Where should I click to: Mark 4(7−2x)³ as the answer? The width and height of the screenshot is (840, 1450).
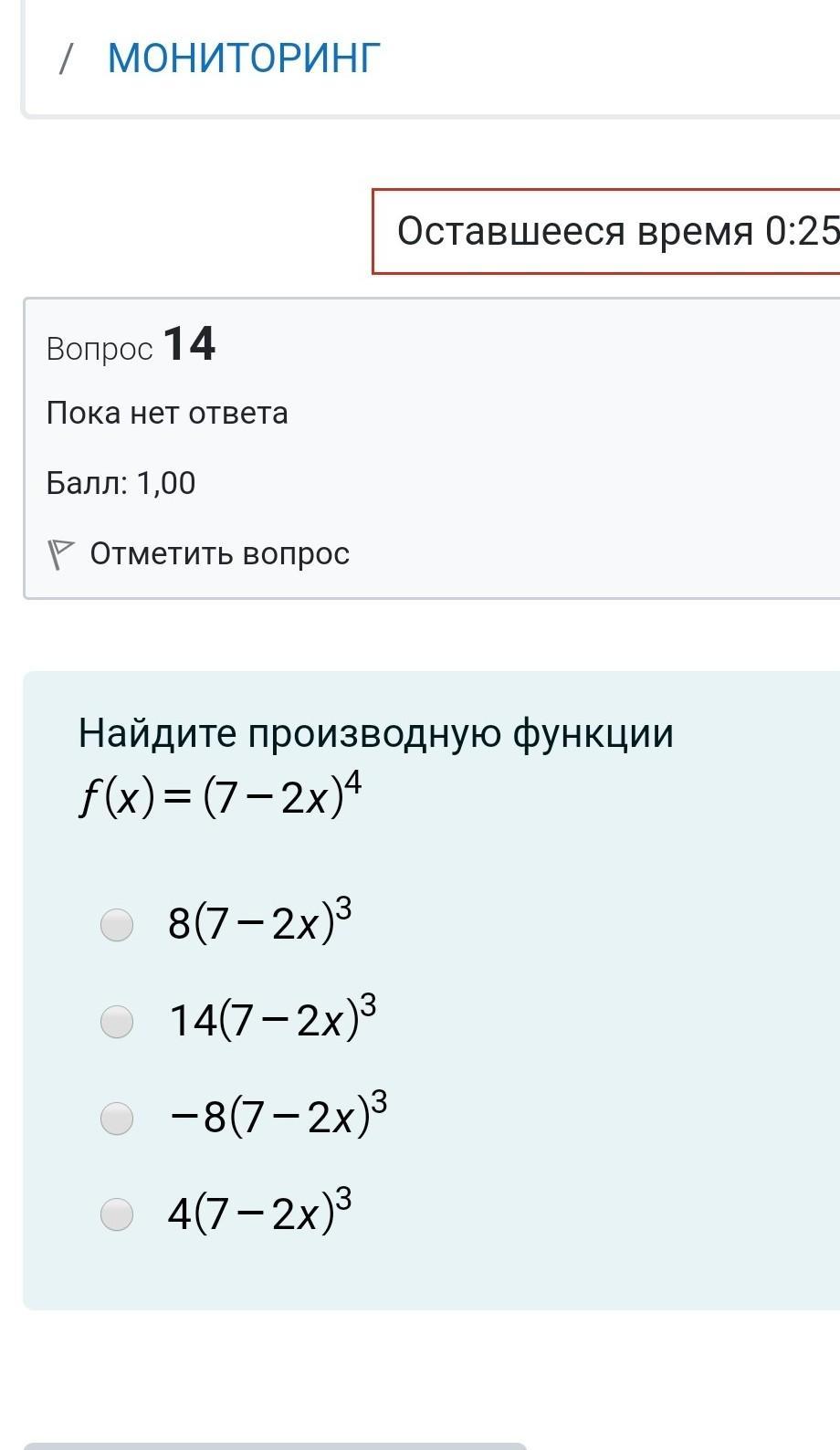point(117,1214)
